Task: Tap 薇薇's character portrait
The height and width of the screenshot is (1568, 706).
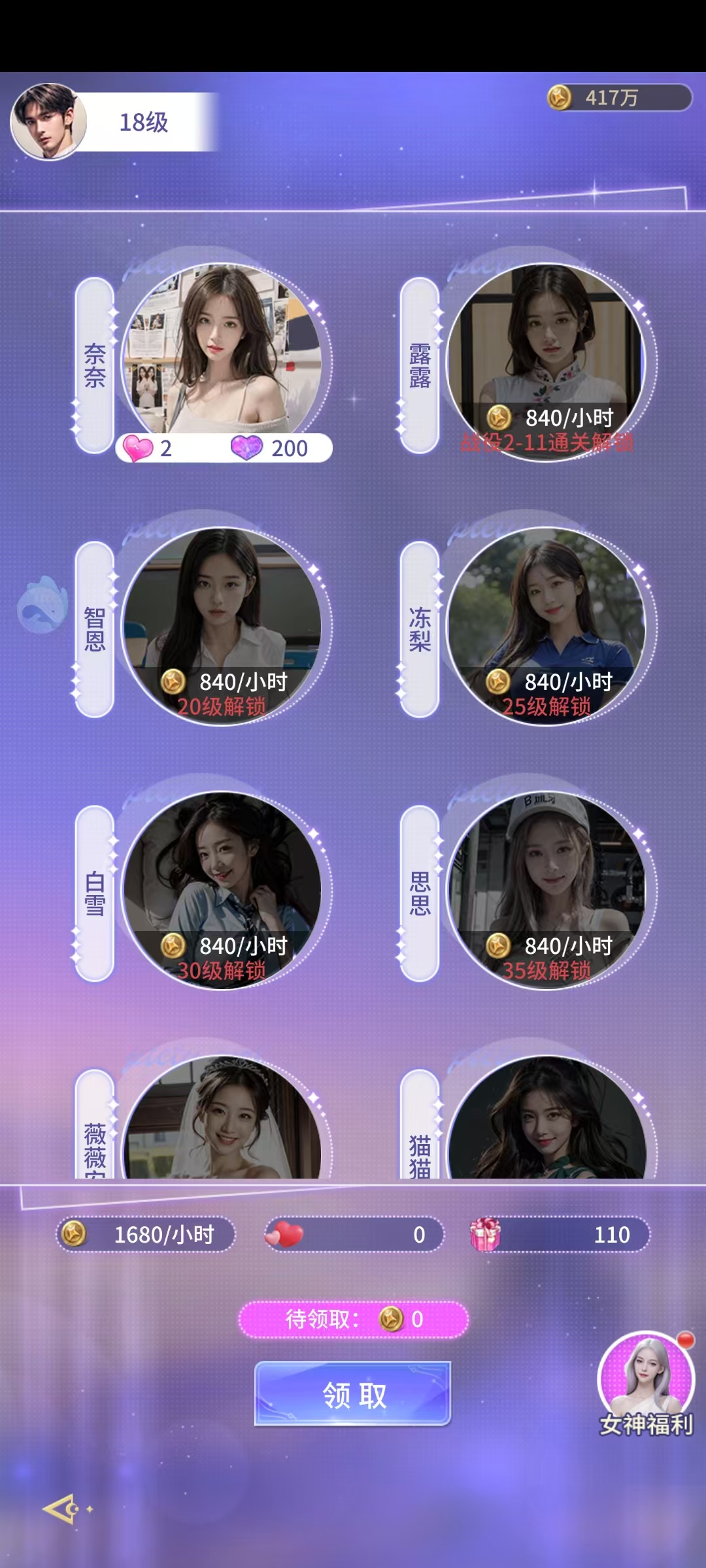Action: tap(222, 1120)
